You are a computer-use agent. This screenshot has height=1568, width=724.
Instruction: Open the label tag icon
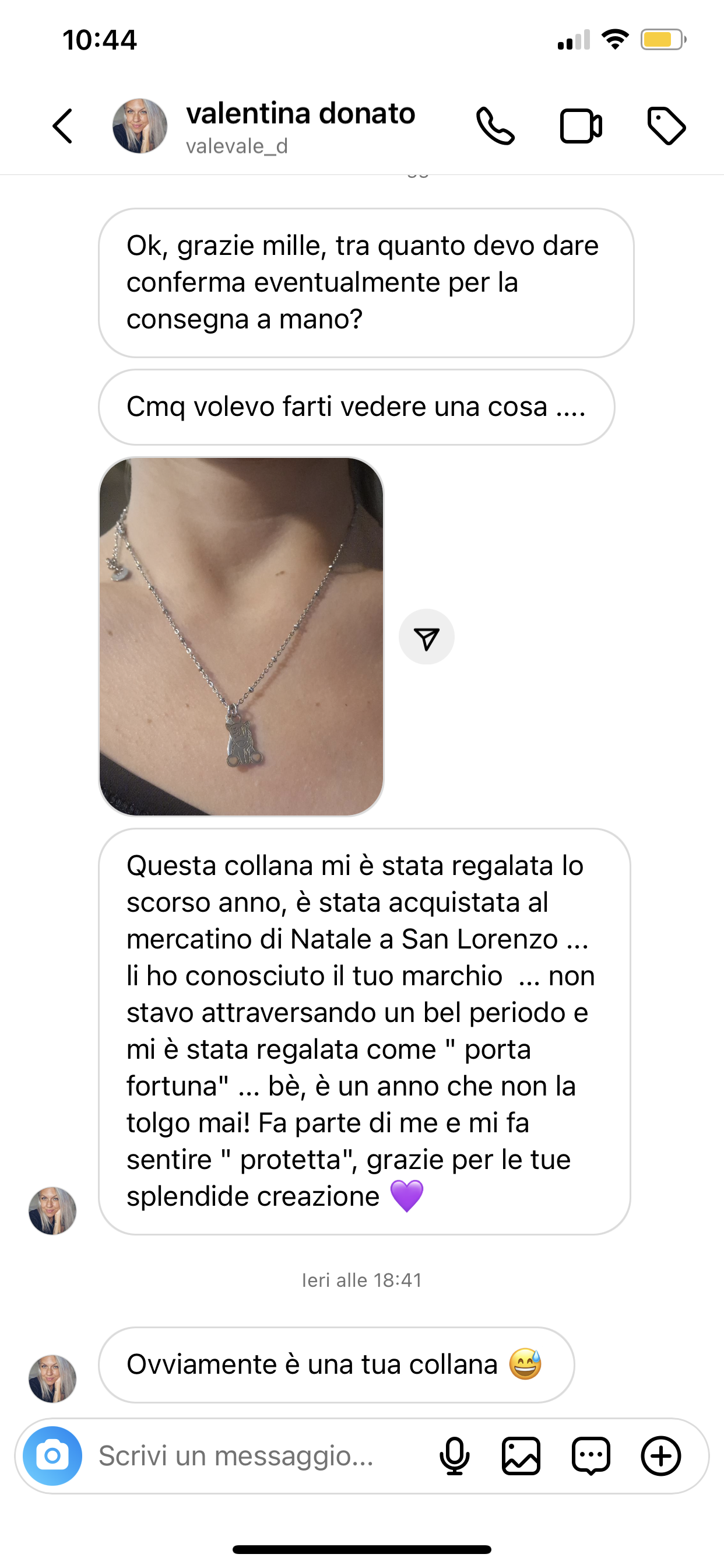click(666, 126)
